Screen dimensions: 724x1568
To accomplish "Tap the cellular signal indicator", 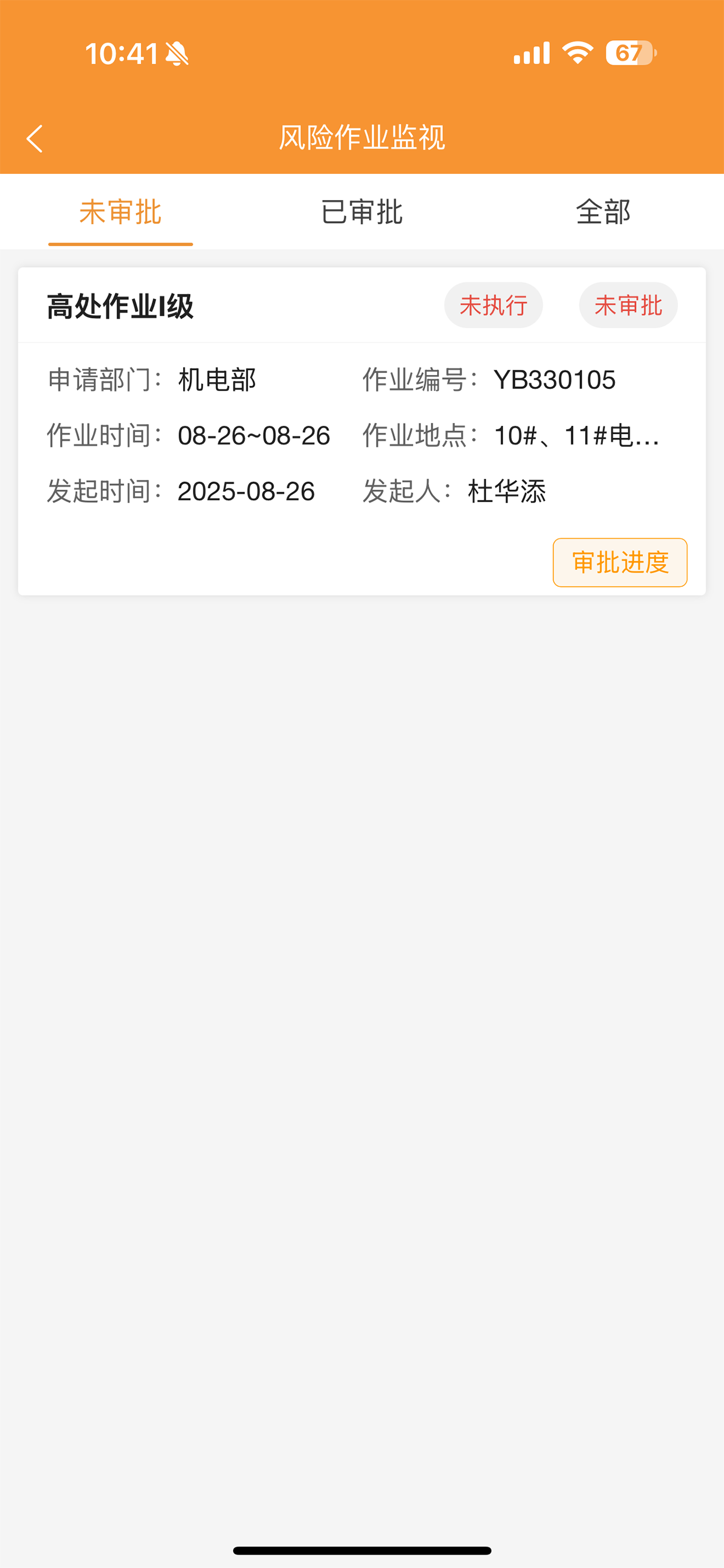I will [x=532, y=54].
